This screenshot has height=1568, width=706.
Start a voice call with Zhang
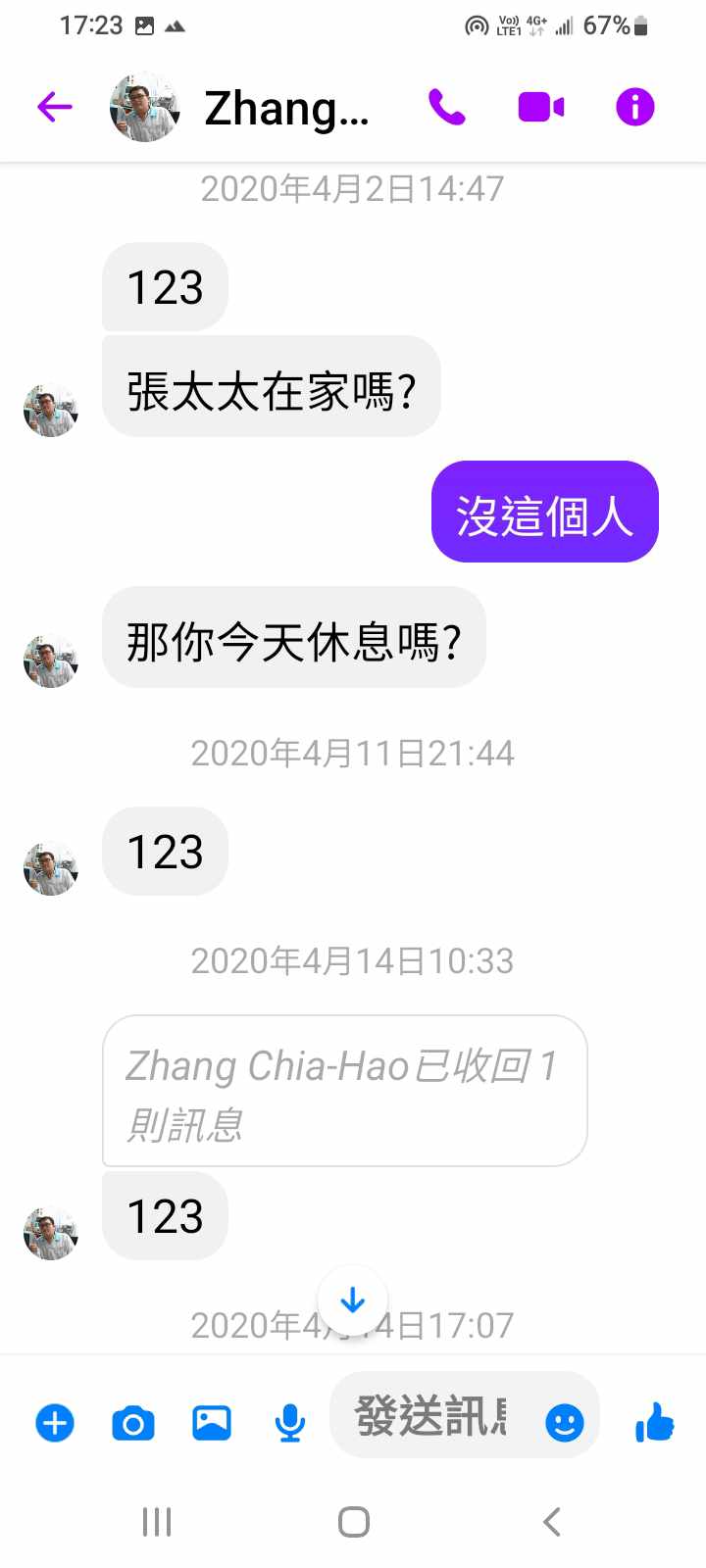coord(447,107)
